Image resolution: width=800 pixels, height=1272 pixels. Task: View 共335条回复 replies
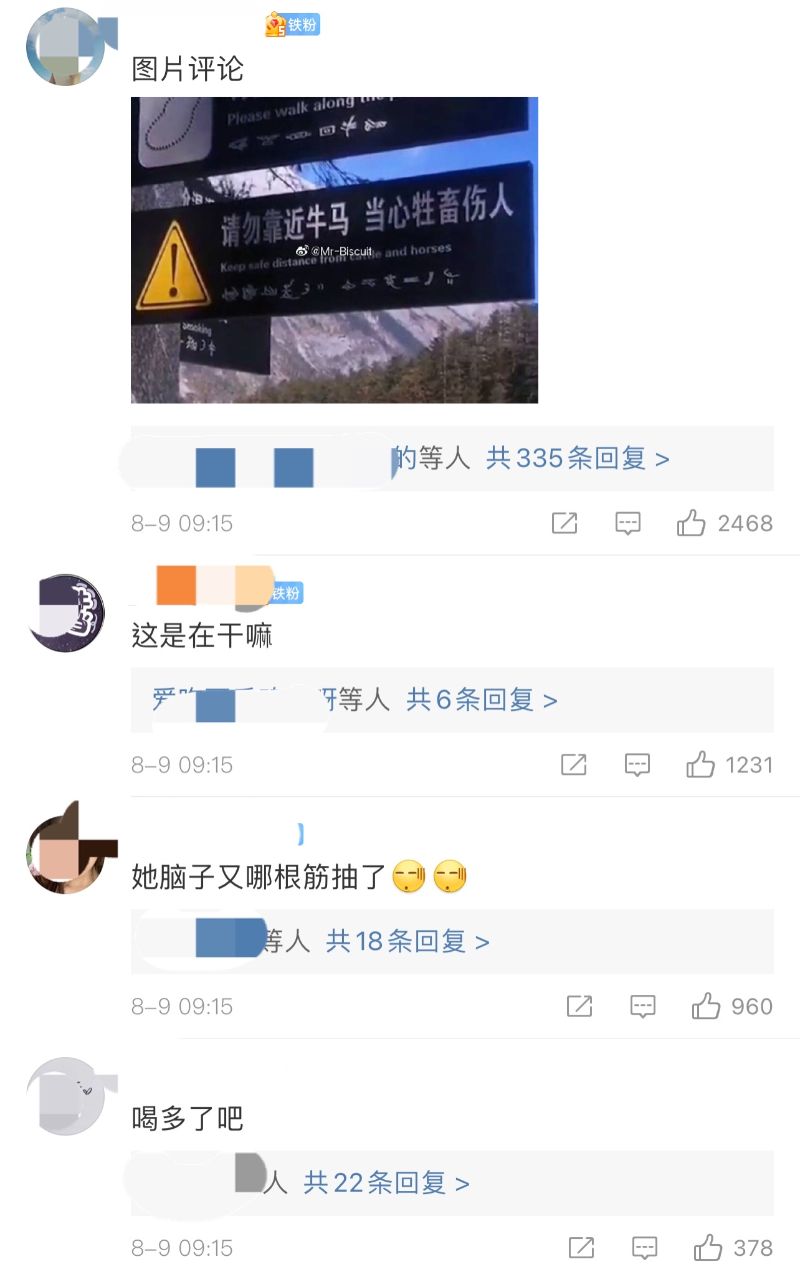tap(577, 459)
